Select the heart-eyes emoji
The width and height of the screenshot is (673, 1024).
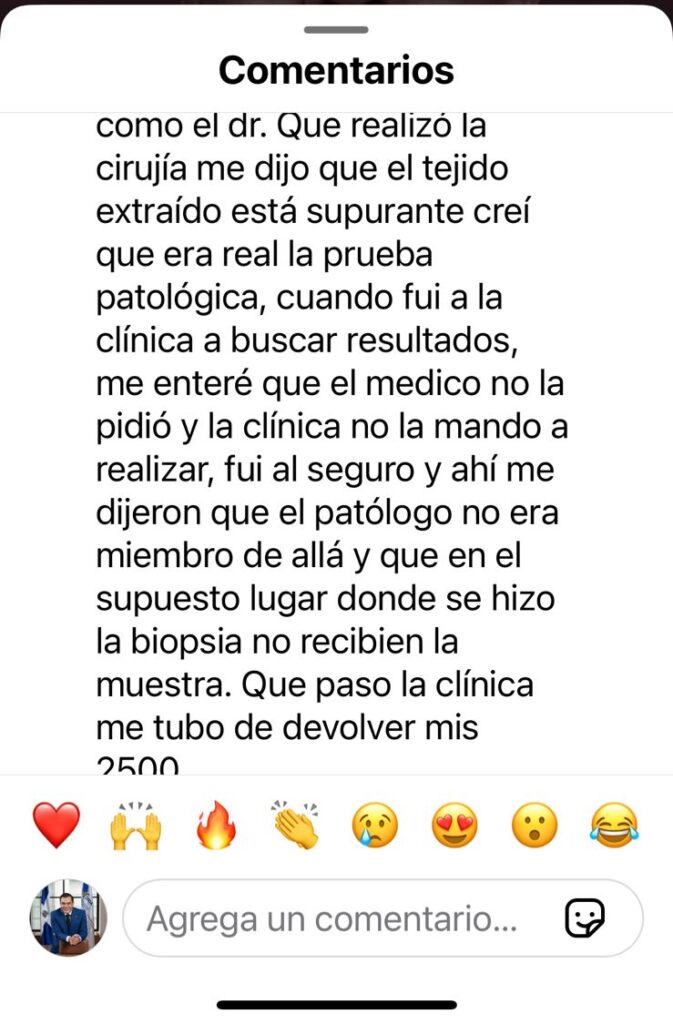(x=455, y=826)
